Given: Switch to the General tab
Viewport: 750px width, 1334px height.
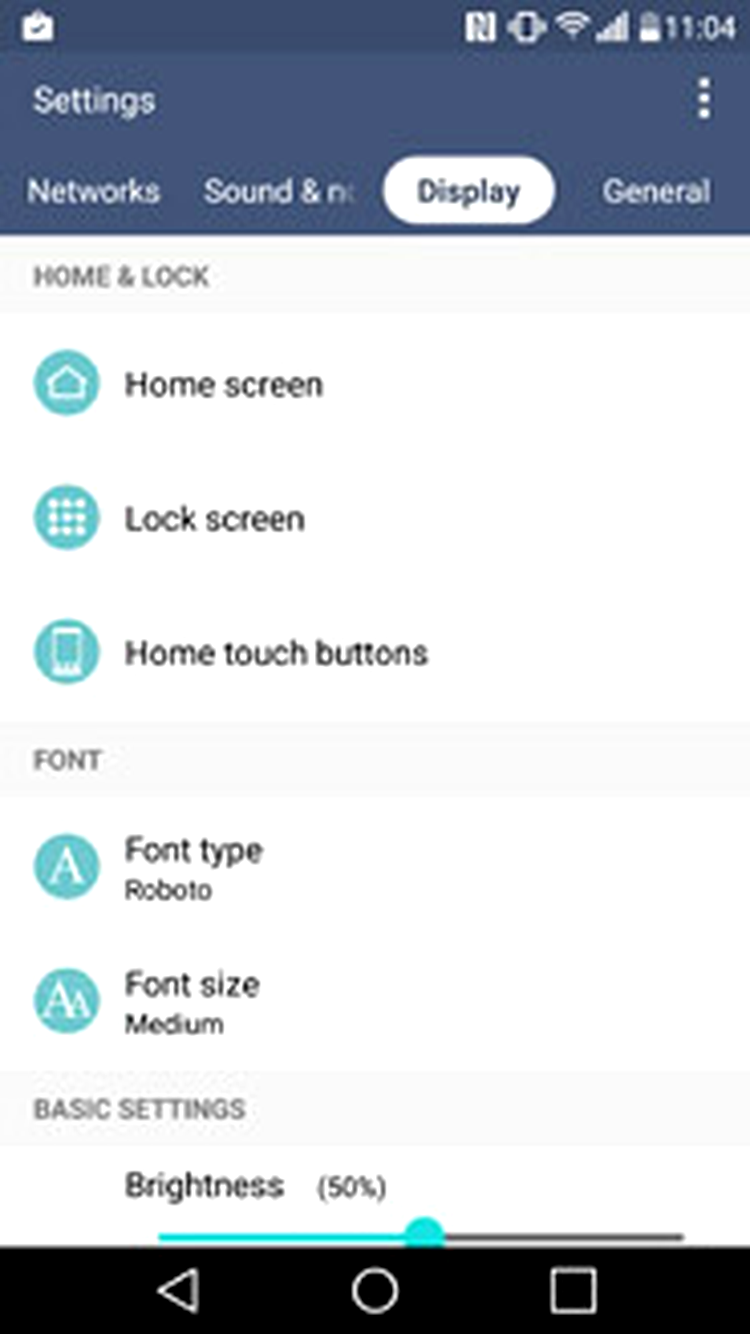Looking at the screenshot, I should 656,191.
